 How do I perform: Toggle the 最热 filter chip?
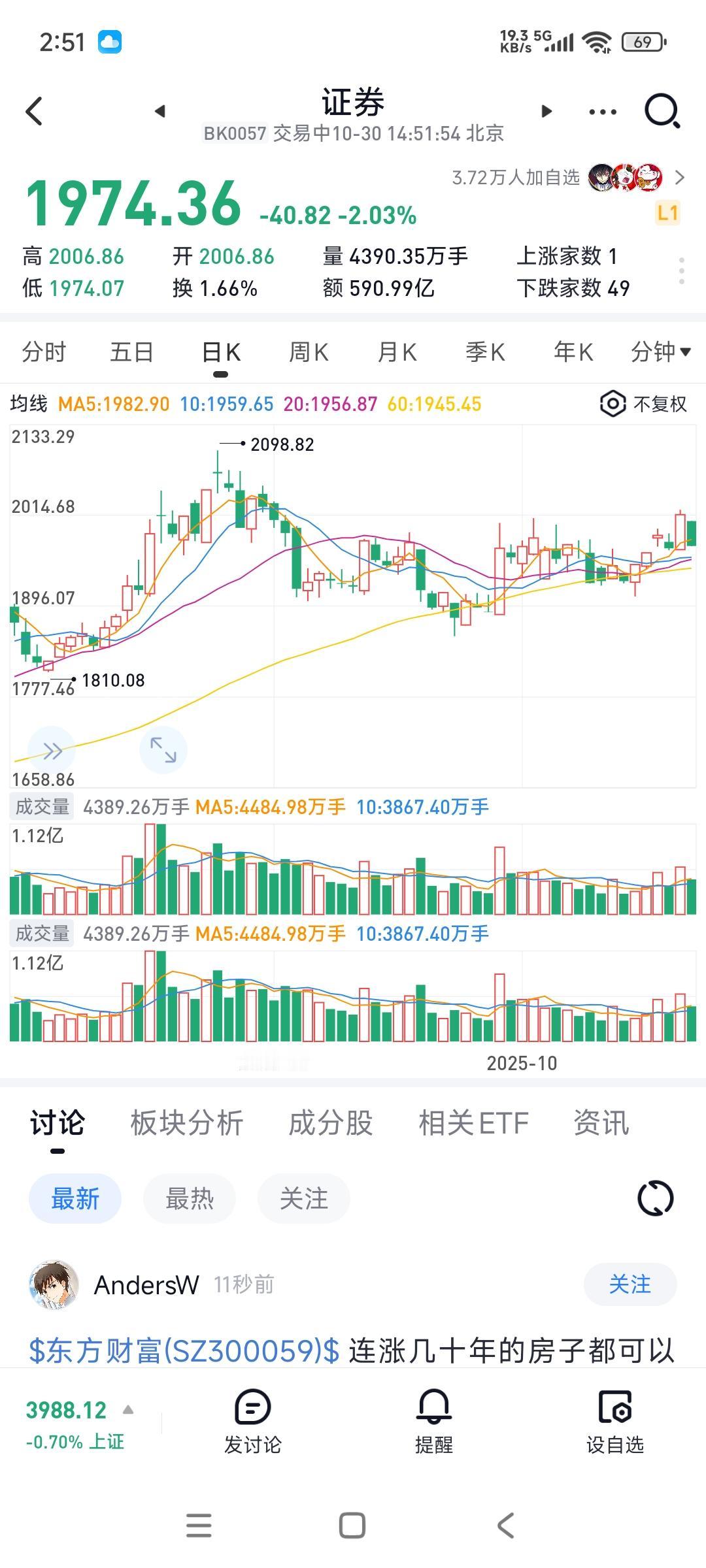[188, 1198]
